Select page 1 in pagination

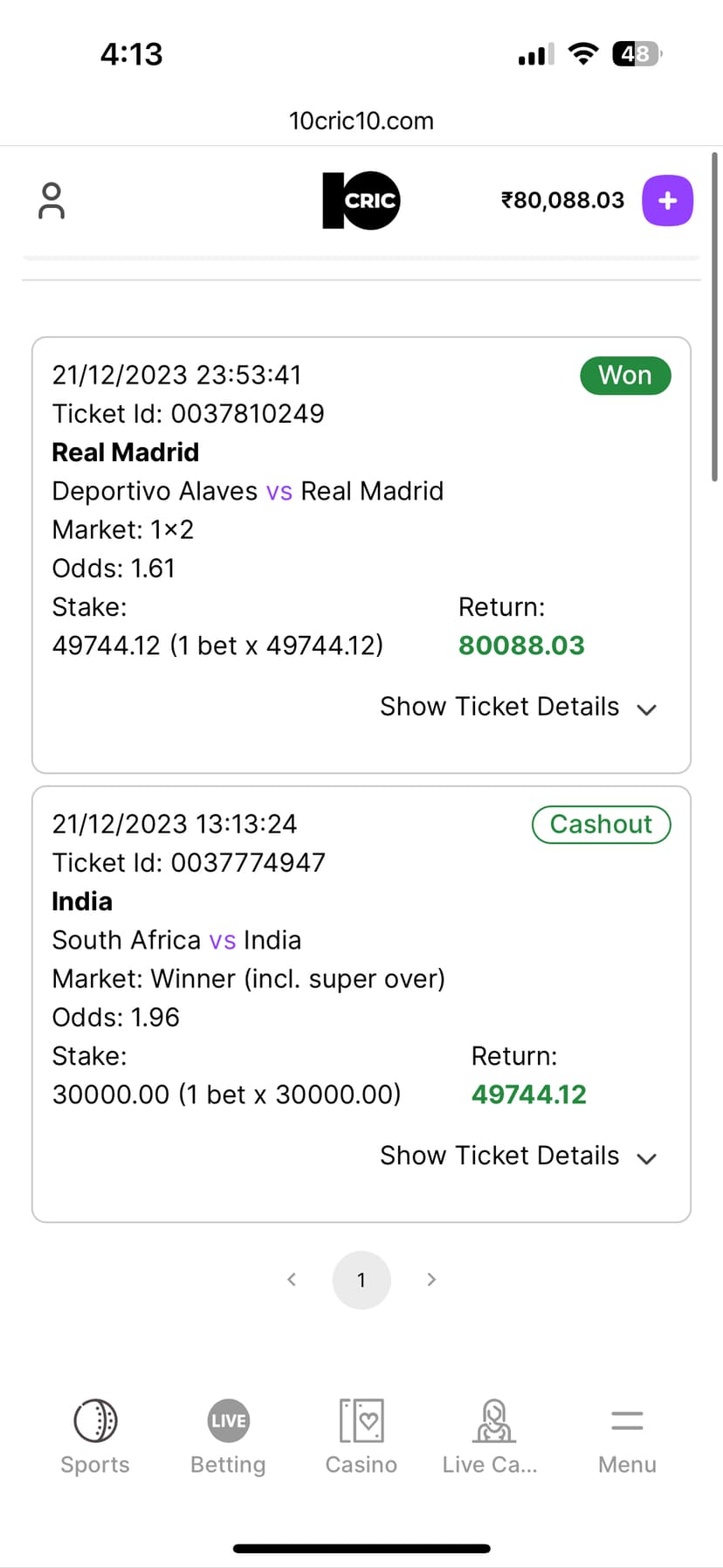point(361,1280)
